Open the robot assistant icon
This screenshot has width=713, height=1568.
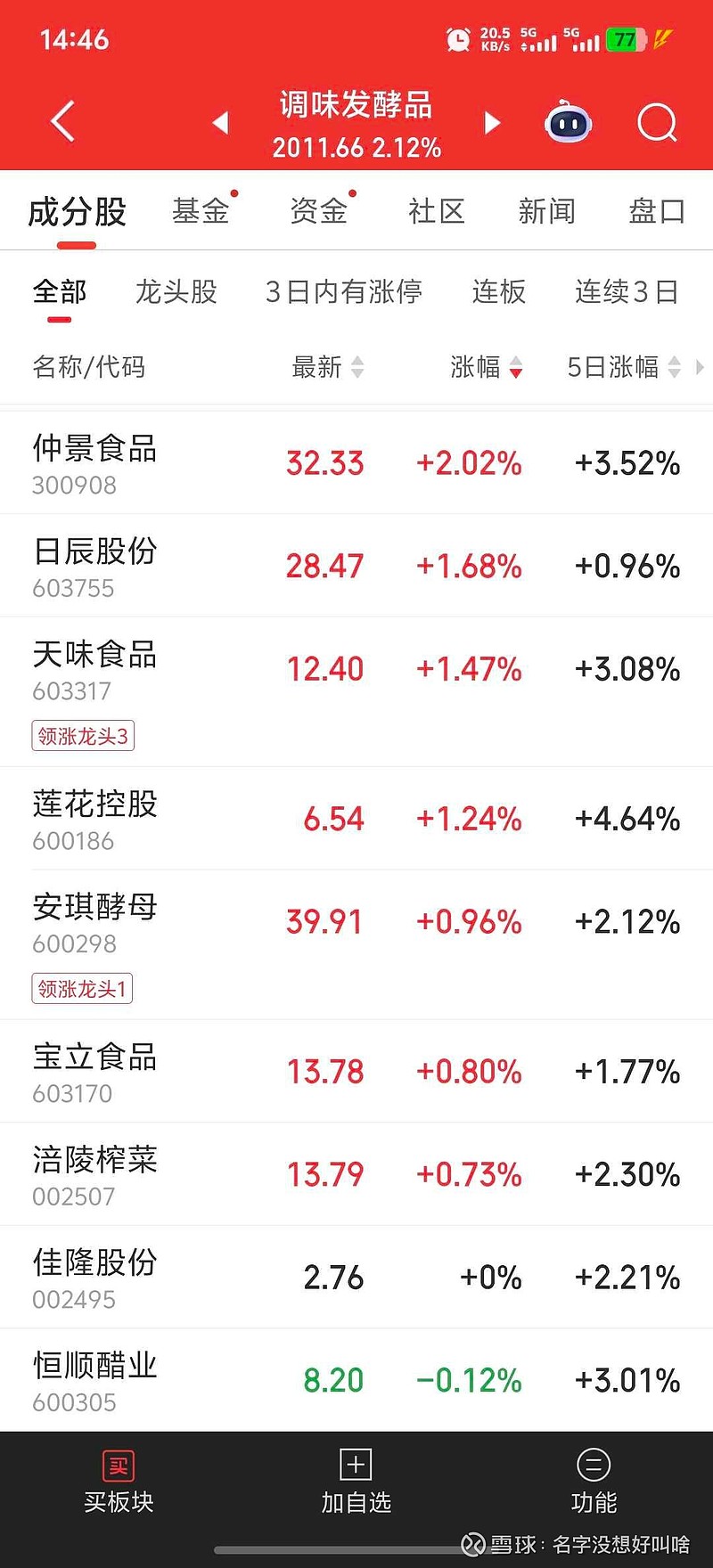(x=568, y=123)
